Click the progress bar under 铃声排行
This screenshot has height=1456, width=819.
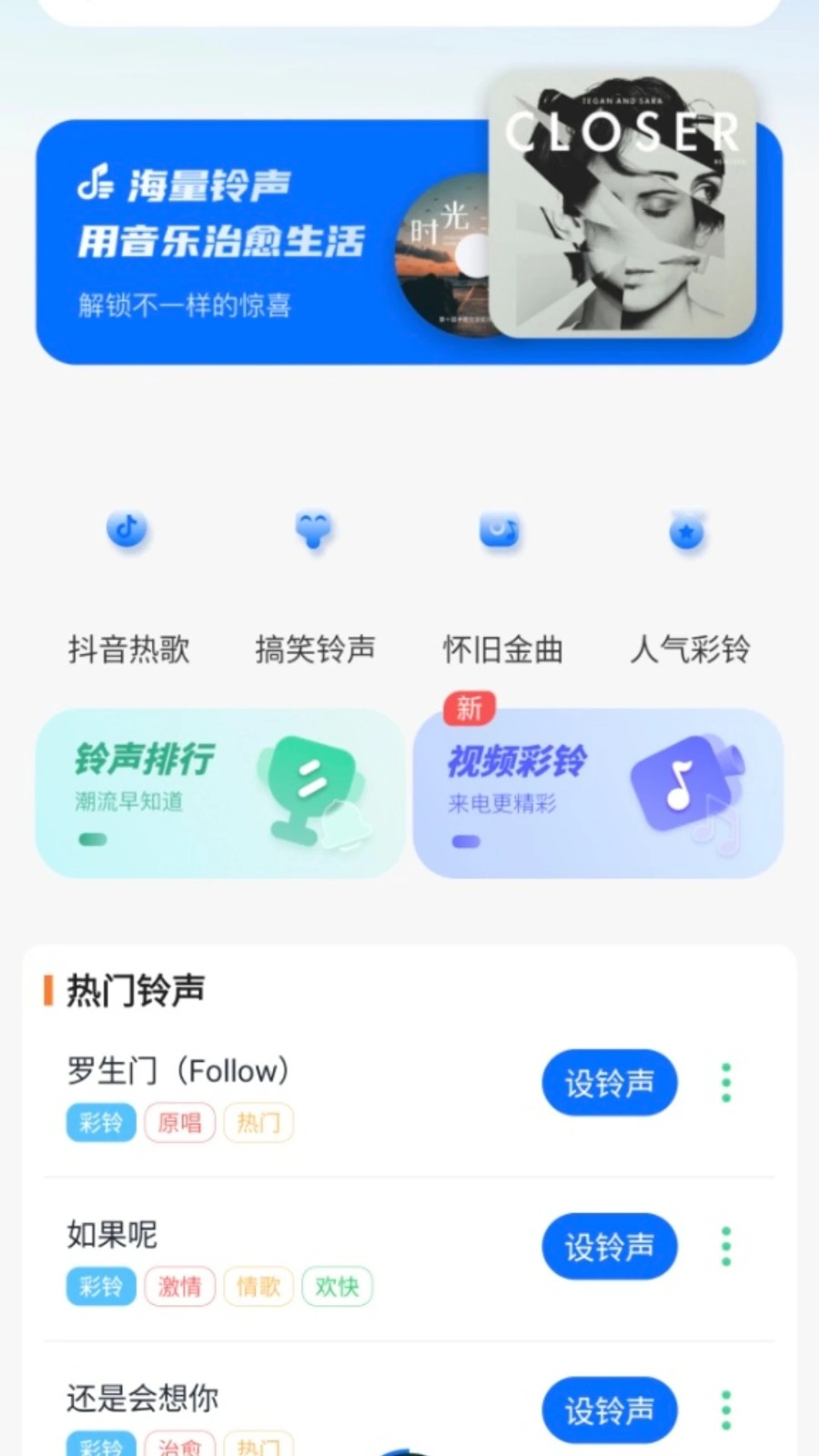[92, 840]
